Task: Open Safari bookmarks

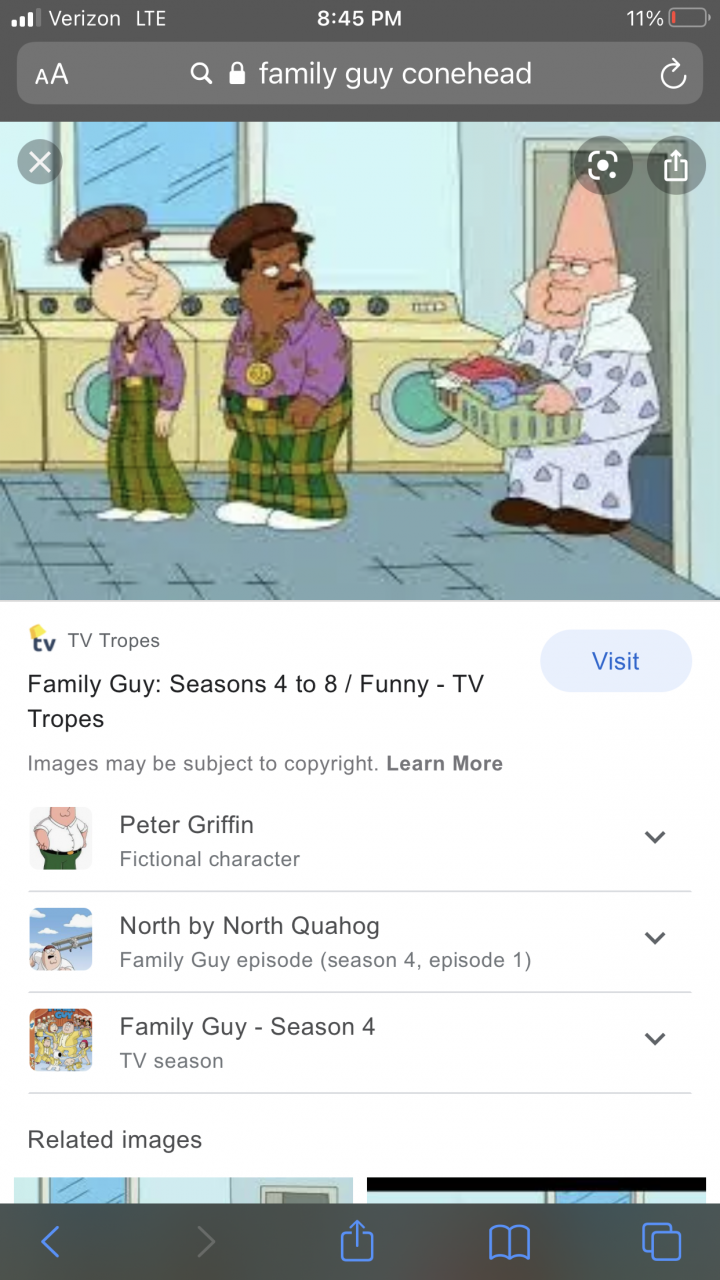Action: (509, 1243)
